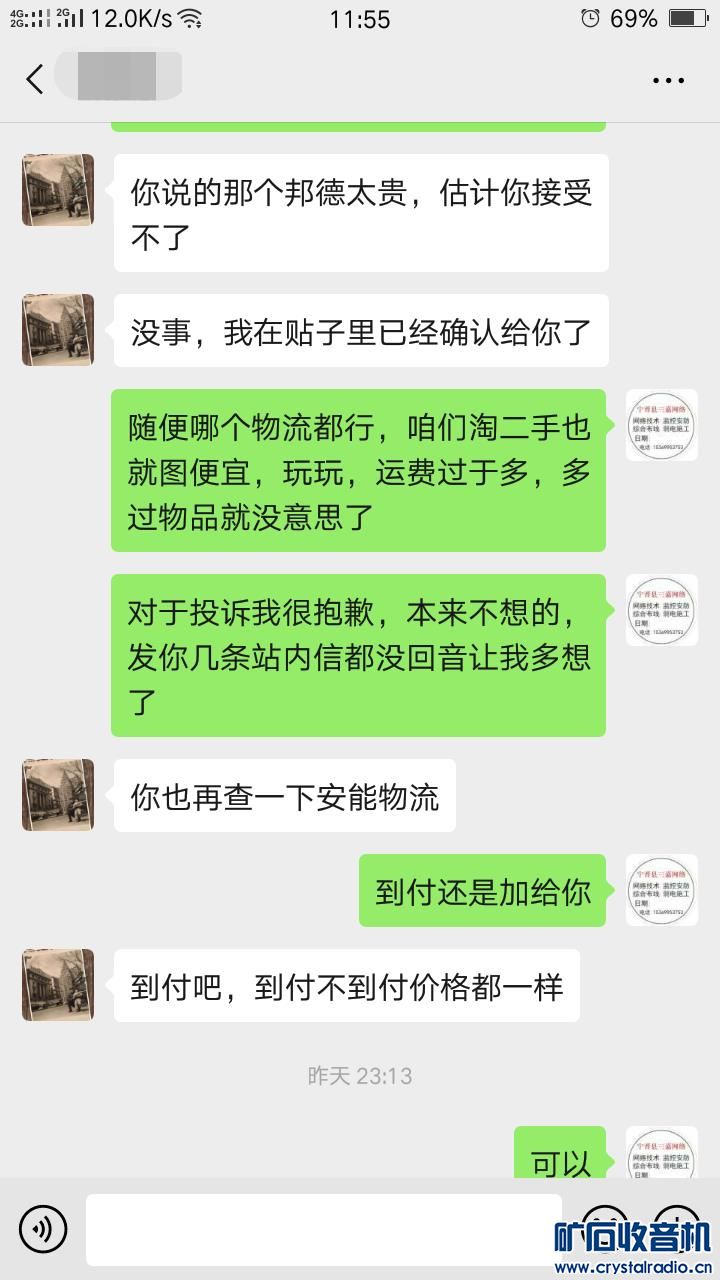Go back to the chat list
The image size is (720, 1280).
point(35,79)
